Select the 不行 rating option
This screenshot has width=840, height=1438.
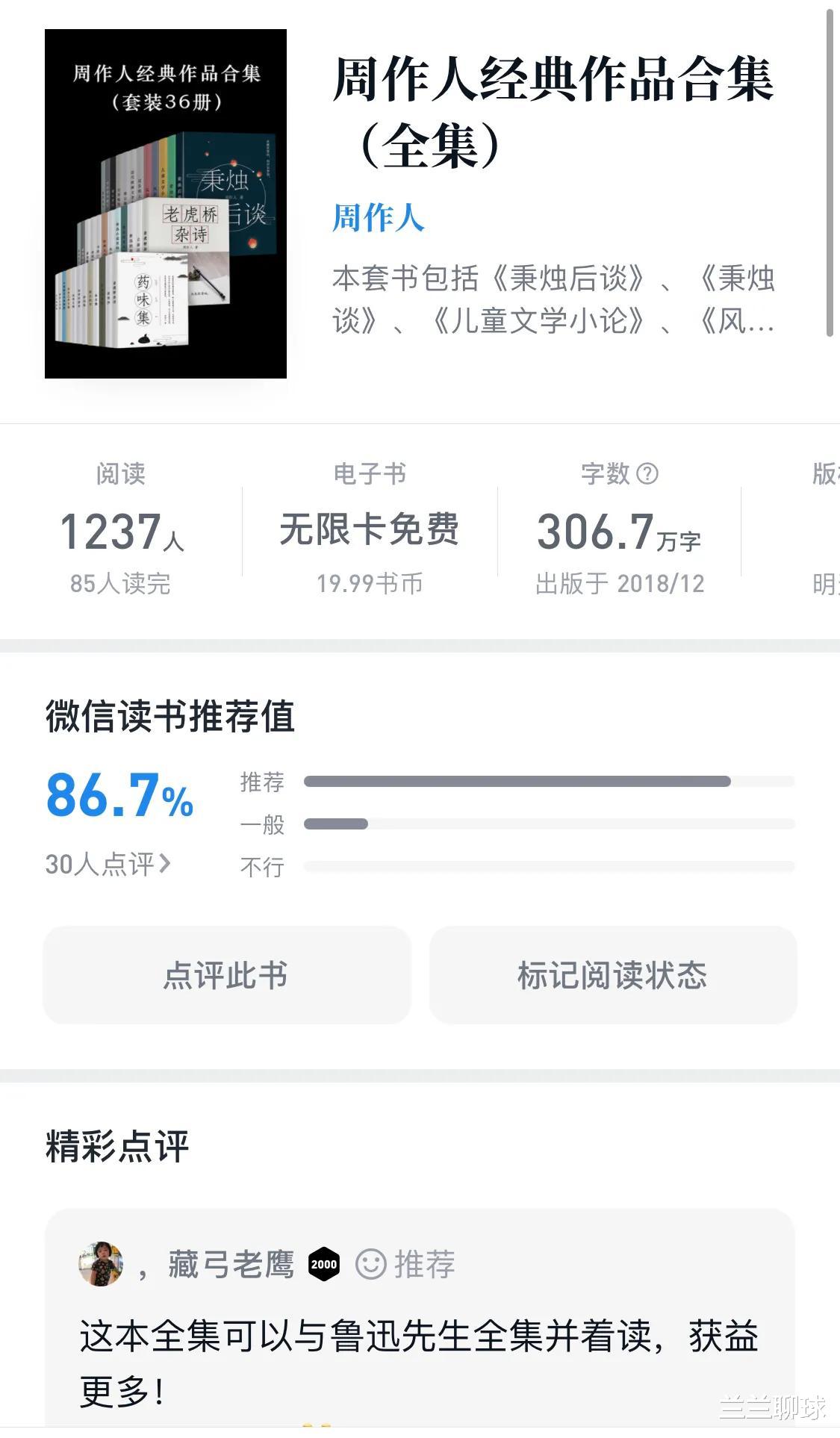pyautogui.click(x=261, y=866)
